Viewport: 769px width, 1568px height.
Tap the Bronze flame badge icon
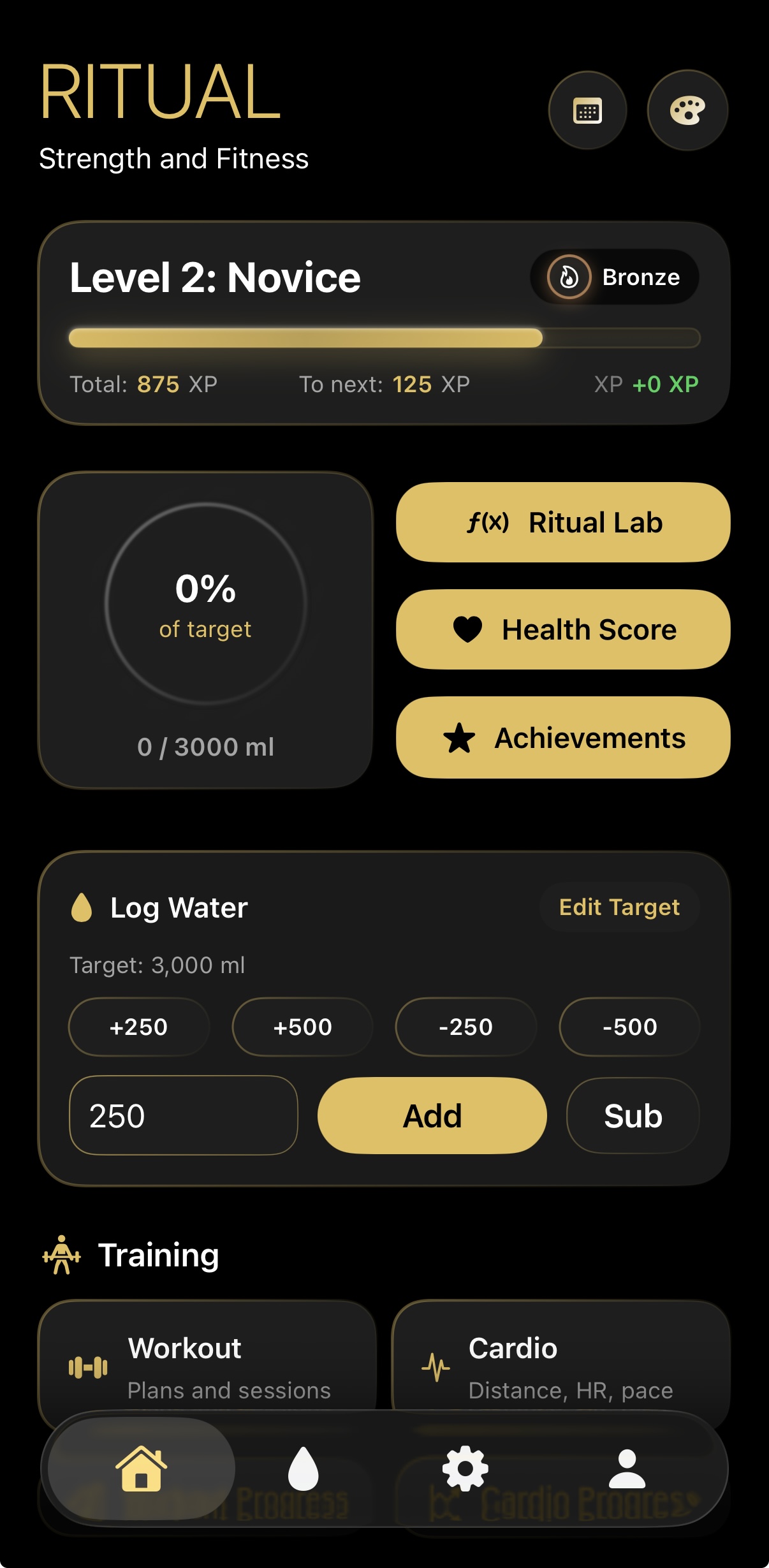coord(569,277)
